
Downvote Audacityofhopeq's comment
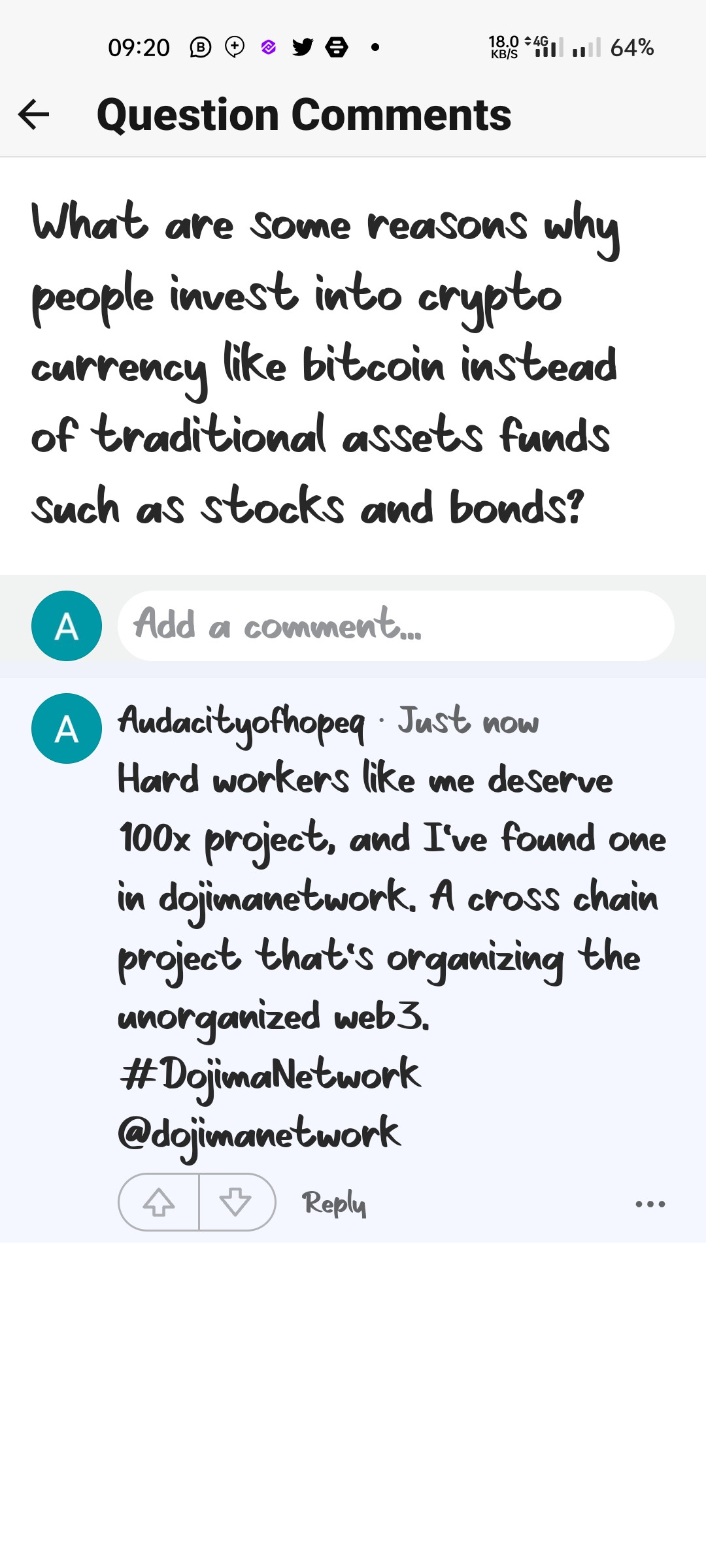pyautogui.click(x=236, y=1202)
